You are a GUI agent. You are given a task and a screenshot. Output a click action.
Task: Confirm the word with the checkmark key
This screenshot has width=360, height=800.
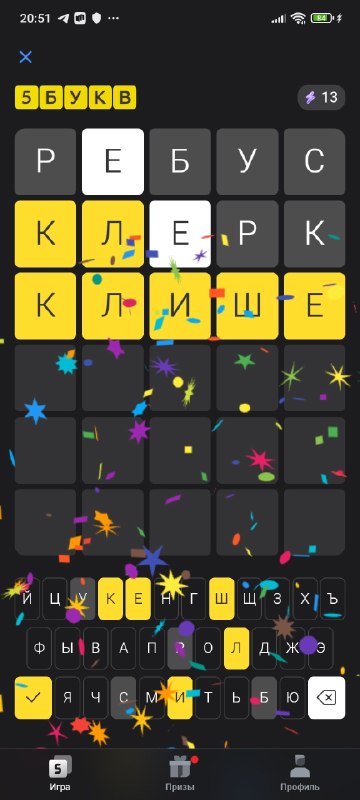click(33, 697)
